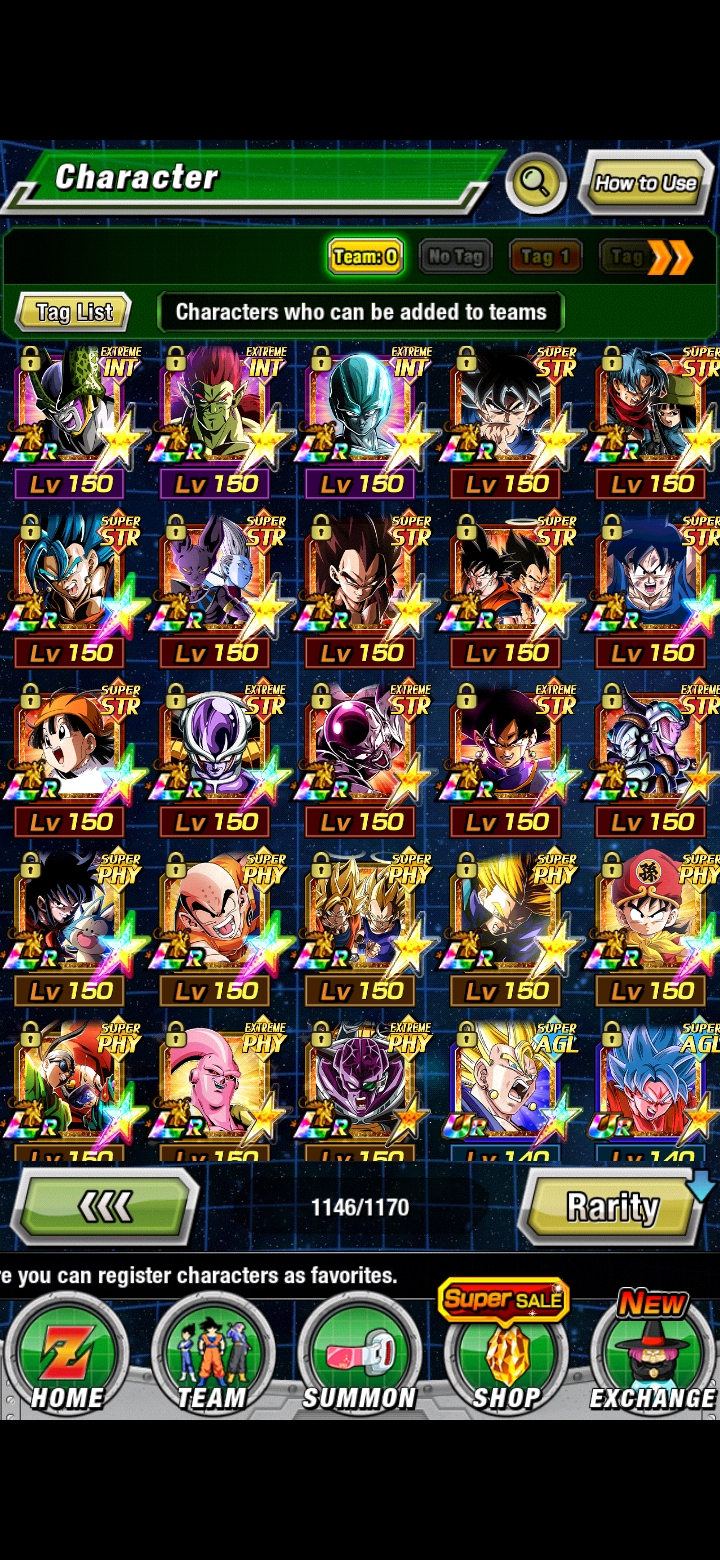Switch to the No Tag filter
The height and width of the screenshot is (1560, 720).
[455, 257]
